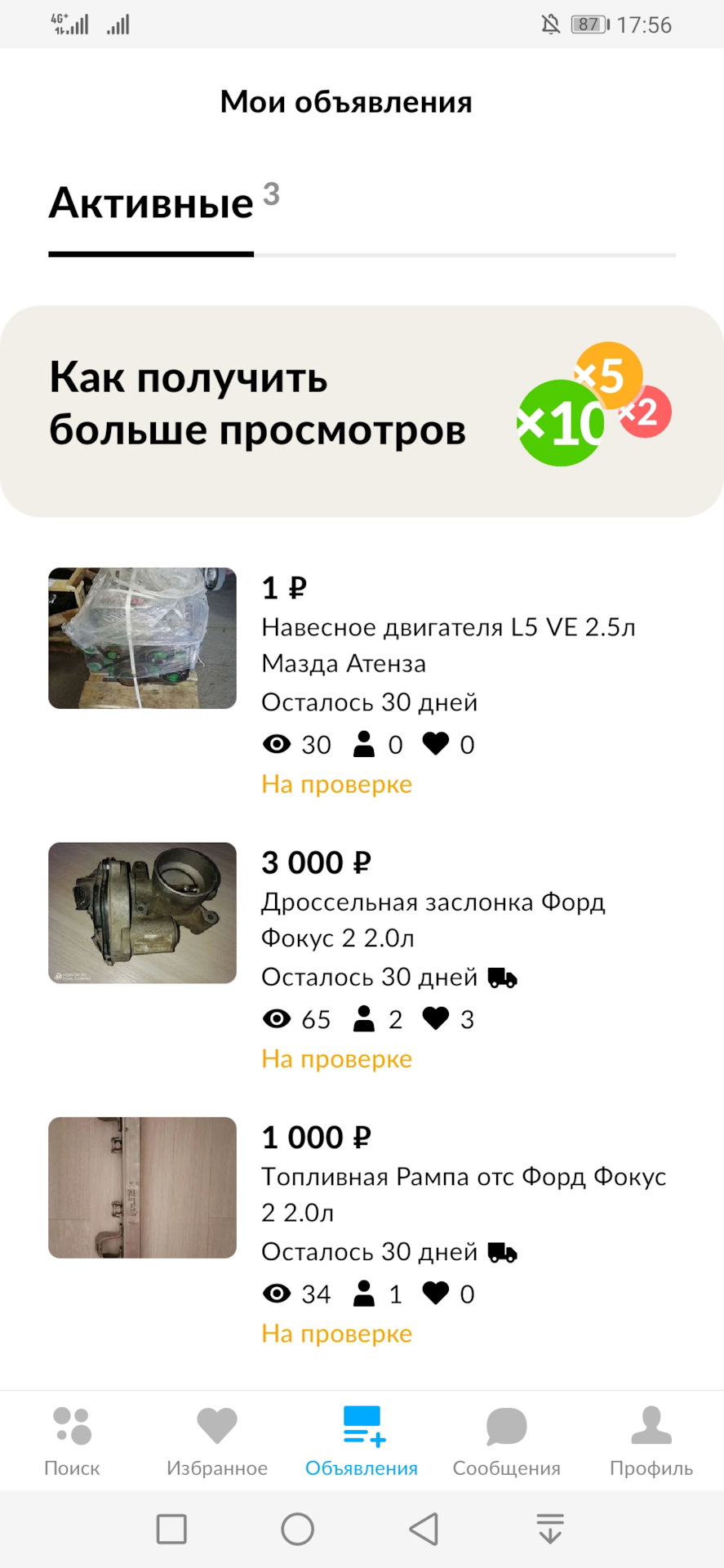Screen dimensions: 724x1568
Task: Tap the heart icon showing 3 favorites
Action: click(x=437, y=1018)
